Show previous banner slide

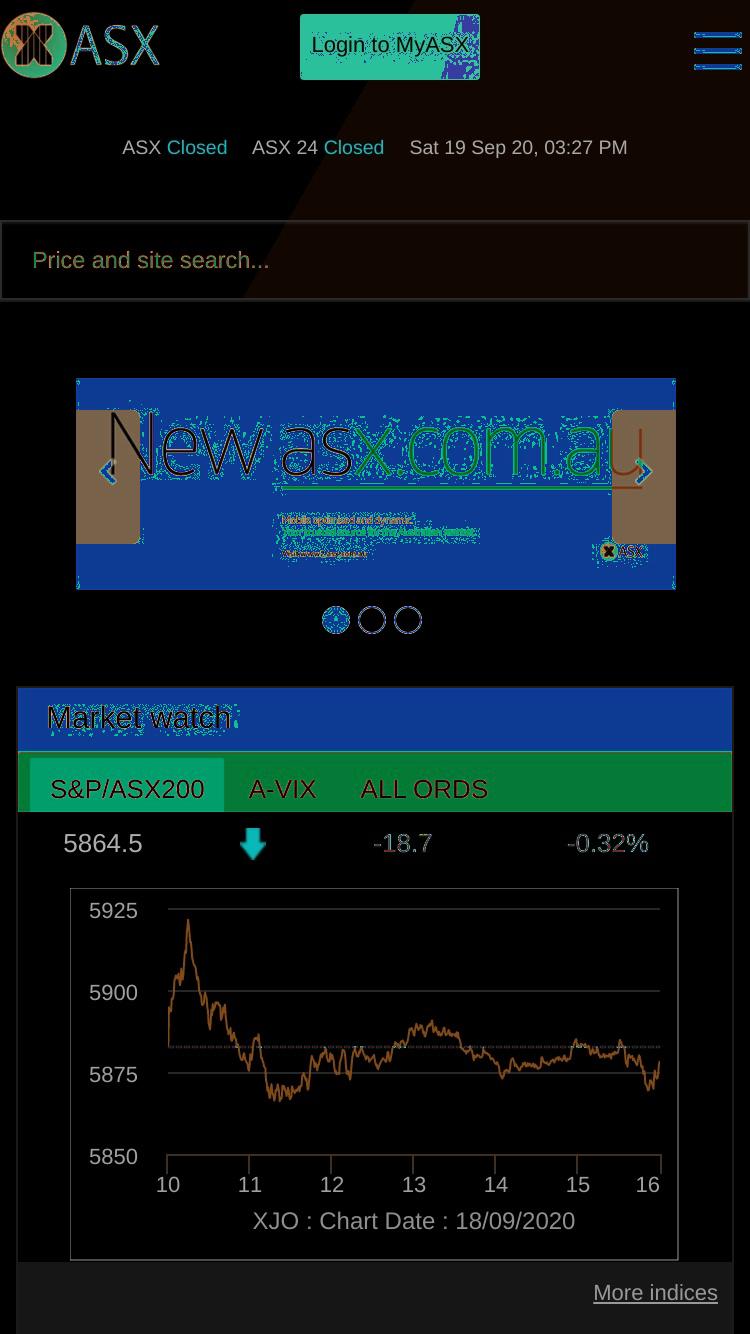[x=108, y=476]
